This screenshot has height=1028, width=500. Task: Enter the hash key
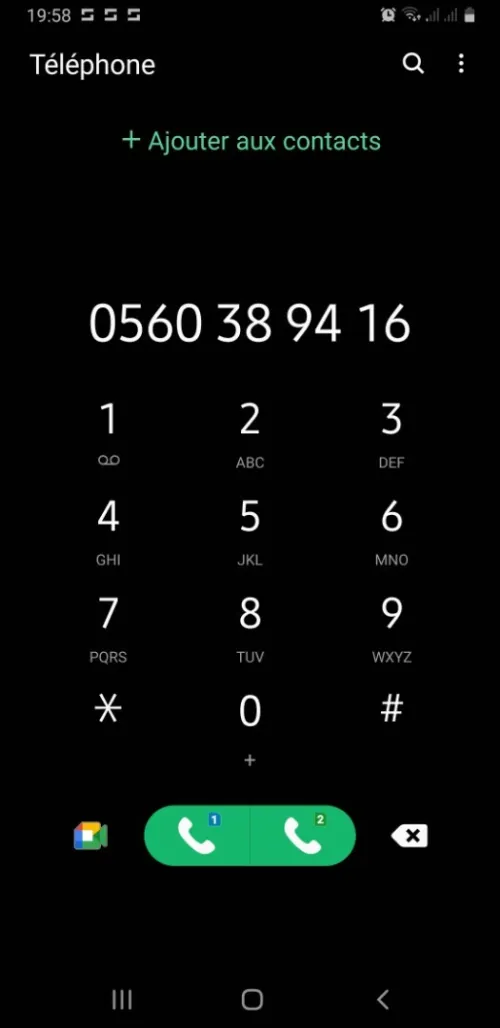point(391,710)
